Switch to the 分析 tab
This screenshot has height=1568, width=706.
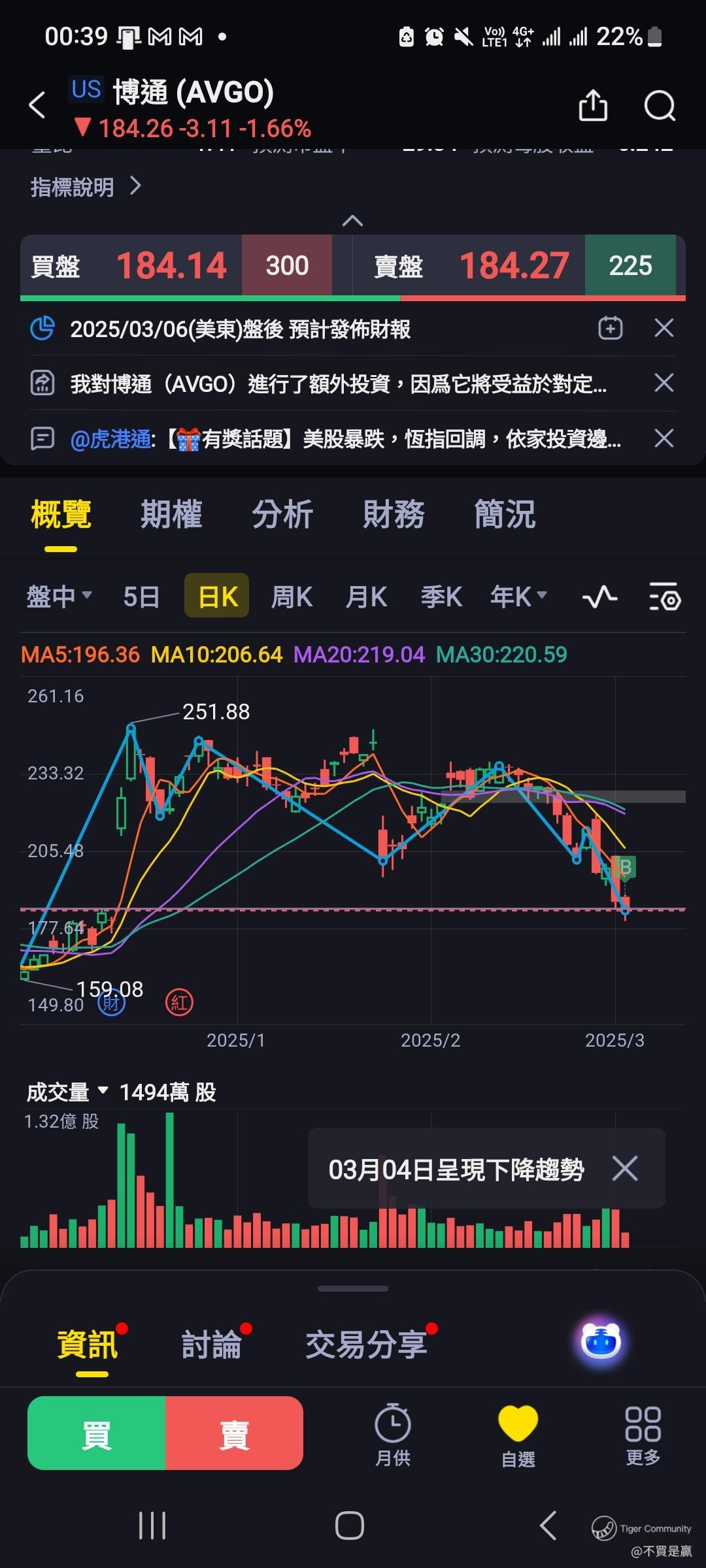click(x=282, y=514)
